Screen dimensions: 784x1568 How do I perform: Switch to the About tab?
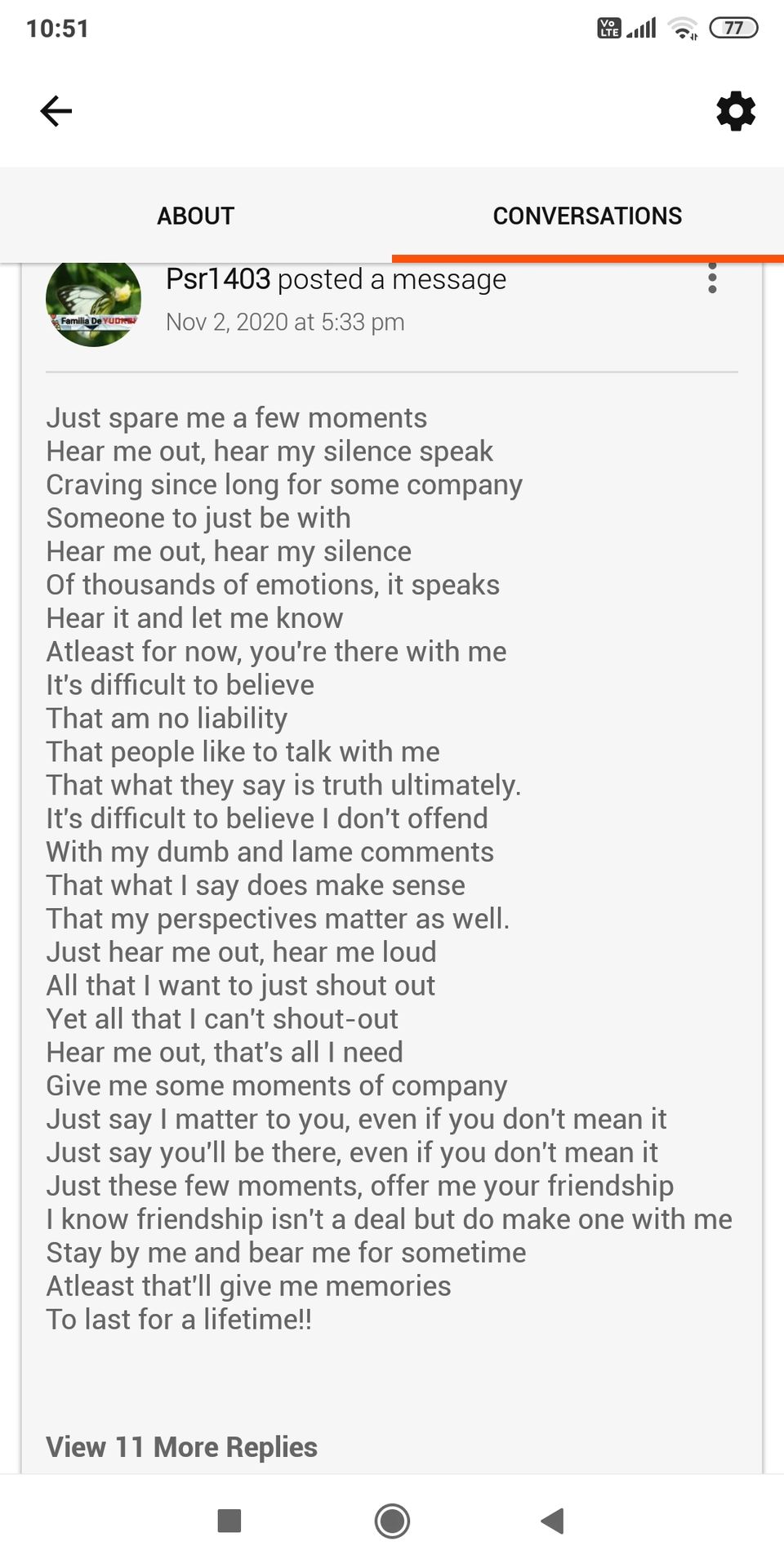pos(196,216)
